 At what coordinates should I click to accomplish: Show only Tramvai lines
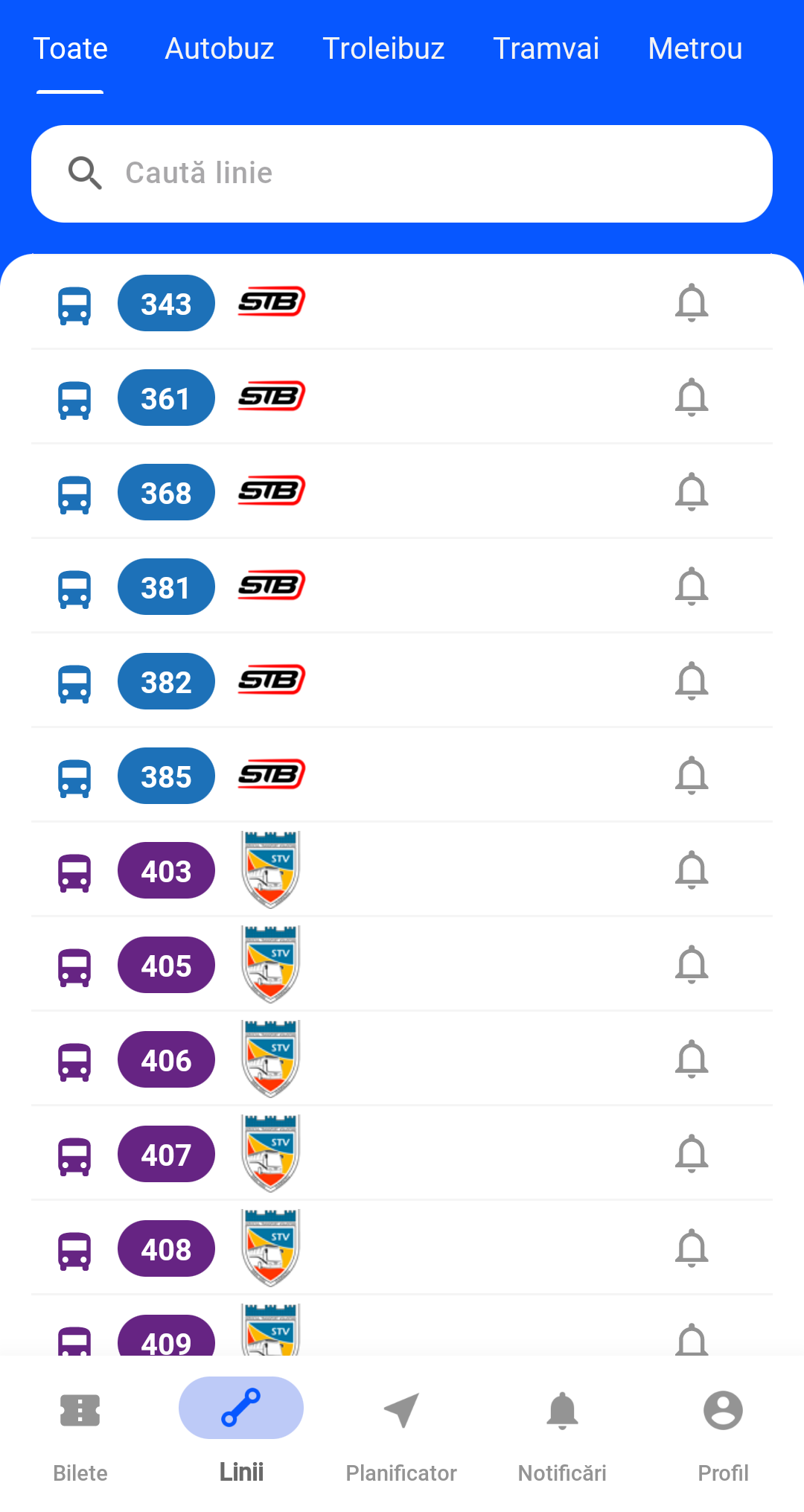[x=546, y=49]
